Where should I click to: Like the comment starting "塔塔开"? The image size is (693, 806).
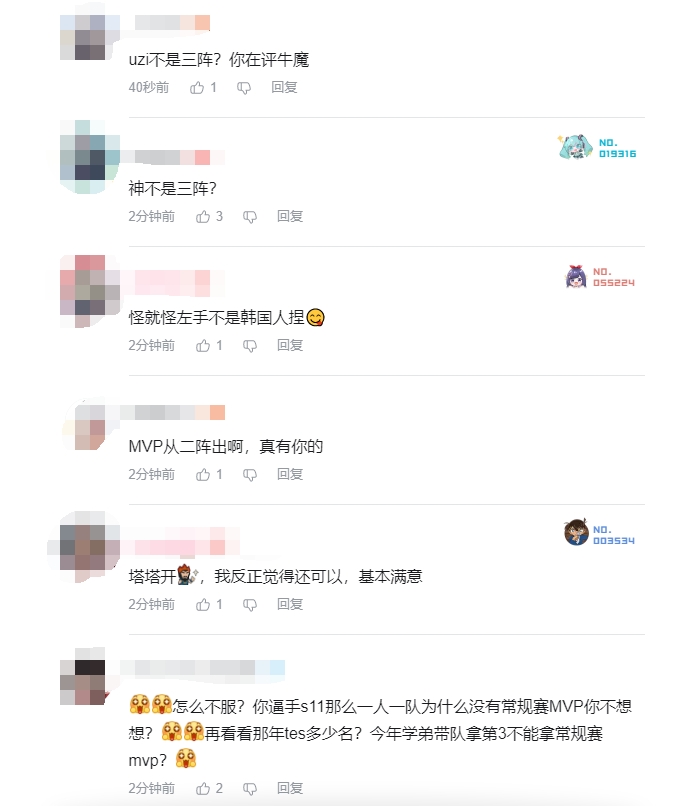(203, 604)
